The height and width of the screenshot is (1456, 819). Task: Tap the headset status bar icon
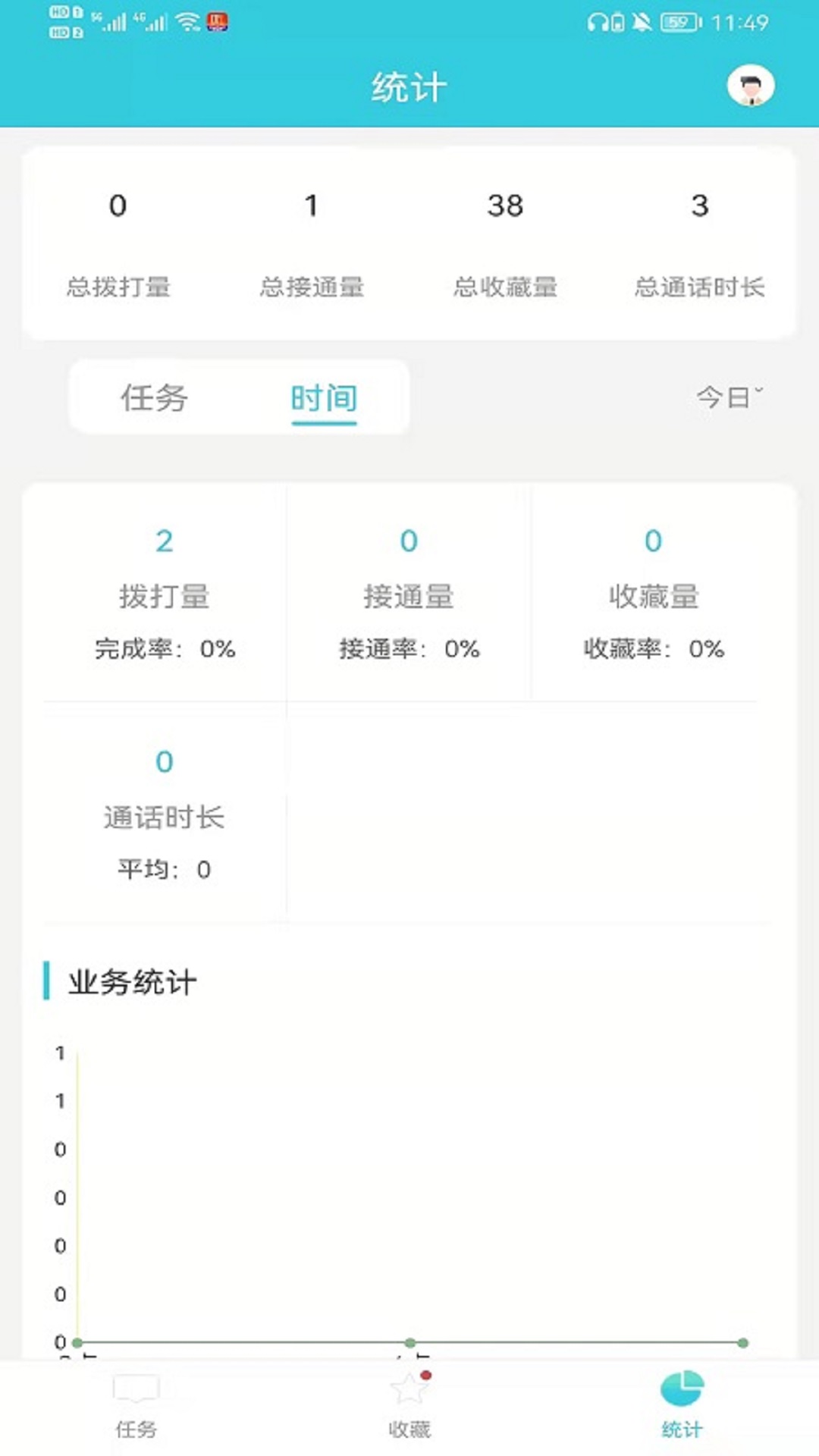[x=597, y=20]
